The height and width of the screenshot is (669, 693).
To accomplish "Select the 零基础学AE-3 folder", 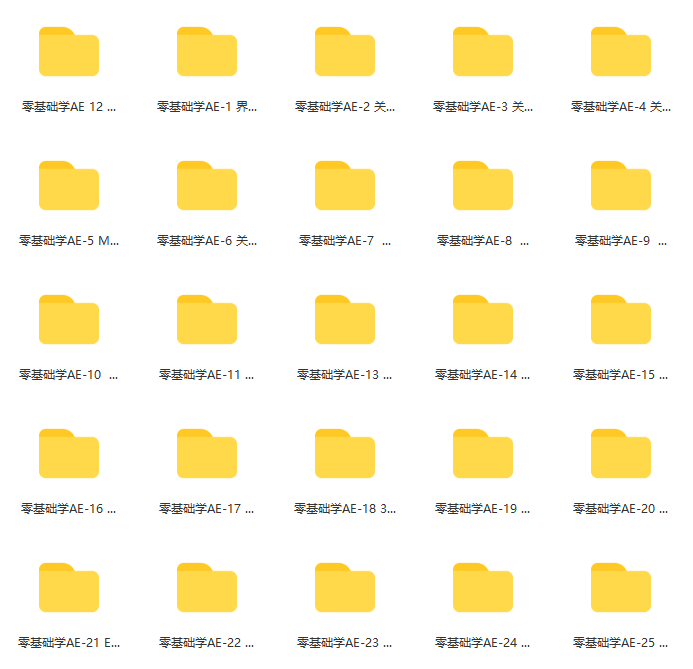I will pyautogui.click(x=483, y=52).
